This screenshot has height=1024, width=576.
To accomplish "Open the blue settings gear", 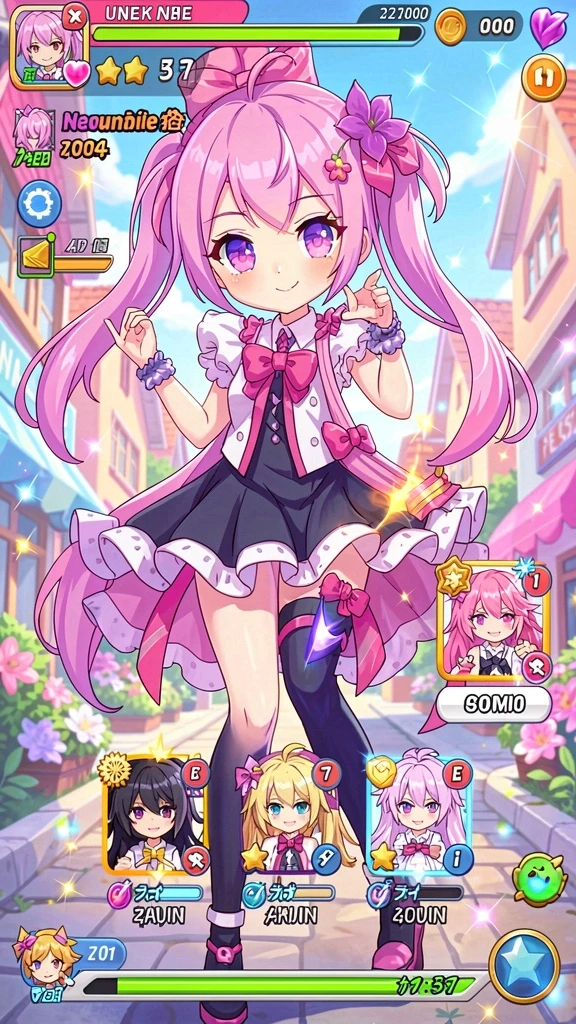I will pyautogui.click(x=39, y=203).
